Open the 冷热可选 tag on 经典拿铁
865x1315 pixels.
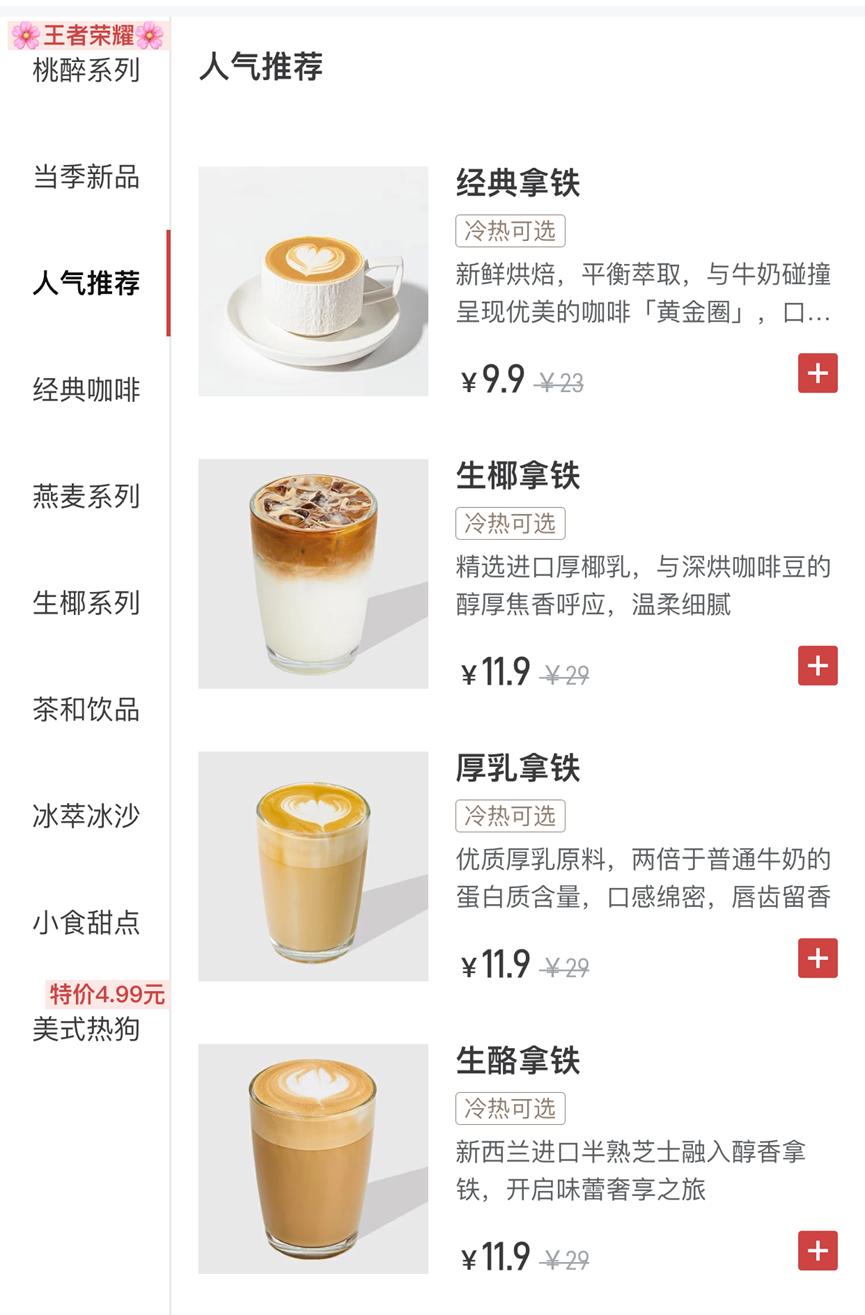(509, 230)
